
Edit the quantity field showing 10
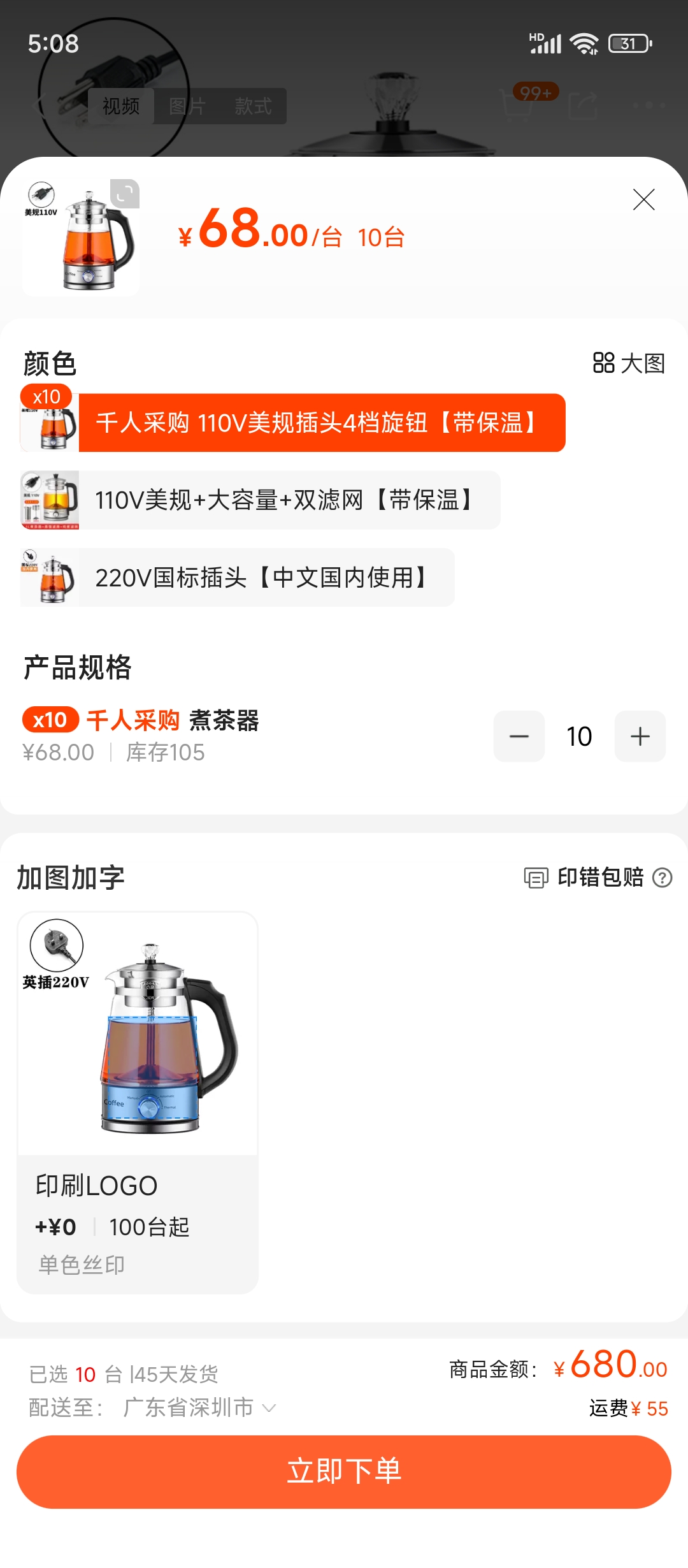coord(579,736)
